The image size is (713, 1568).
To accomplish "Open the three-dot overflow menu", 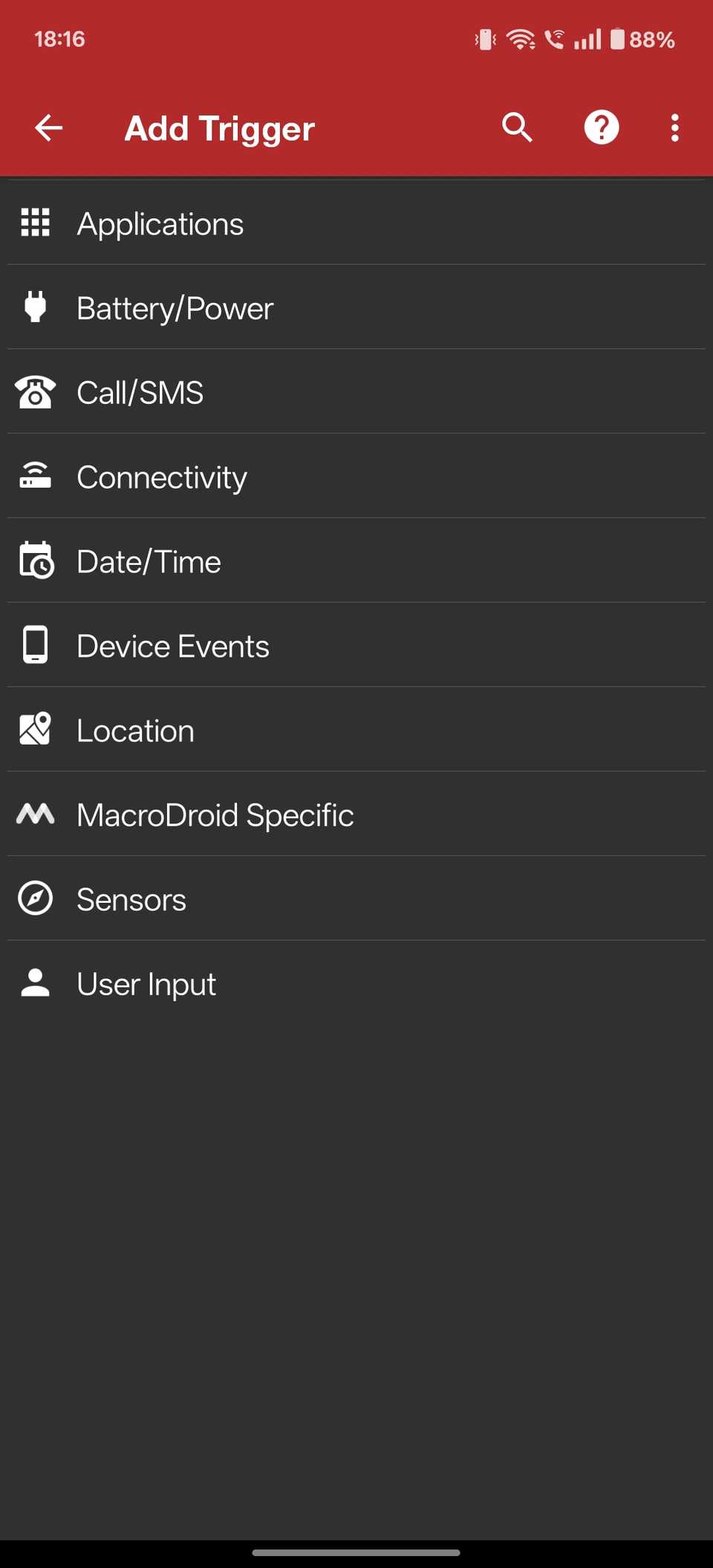I will [674, 128].
